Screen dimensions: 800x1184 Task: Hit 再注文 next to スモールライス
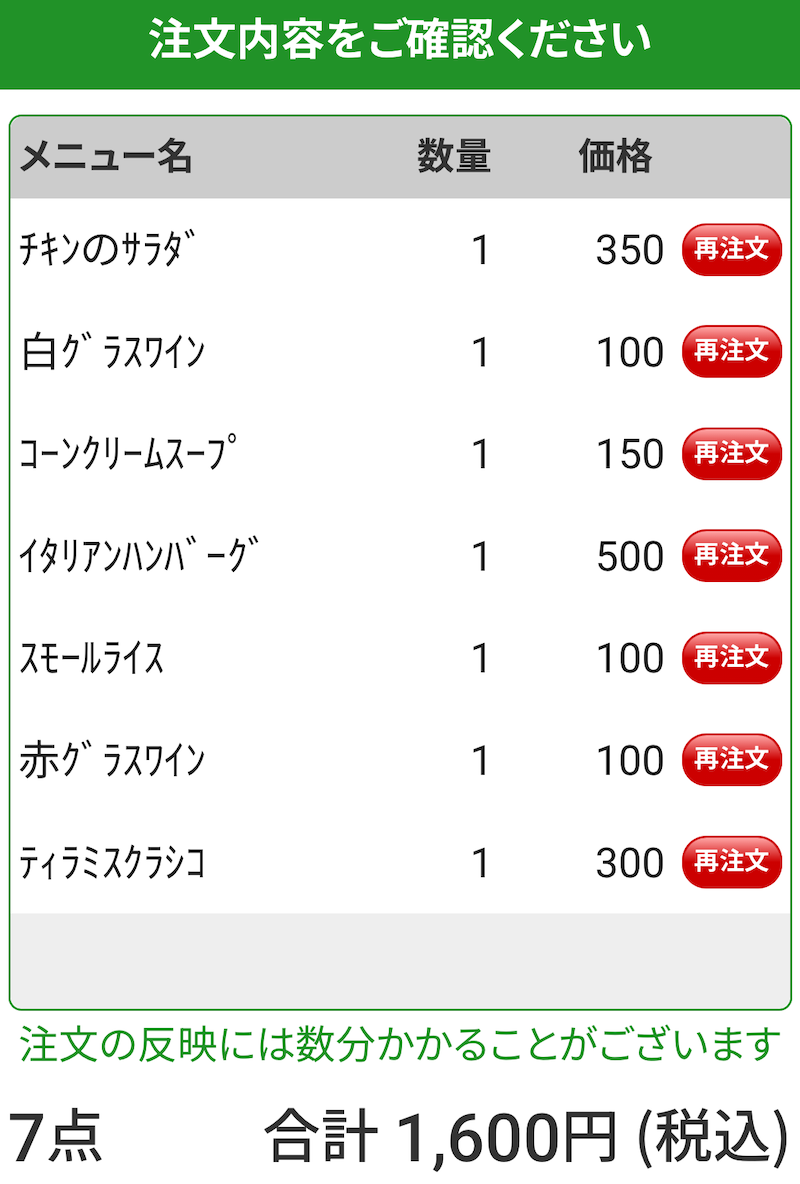coord(731,657)
